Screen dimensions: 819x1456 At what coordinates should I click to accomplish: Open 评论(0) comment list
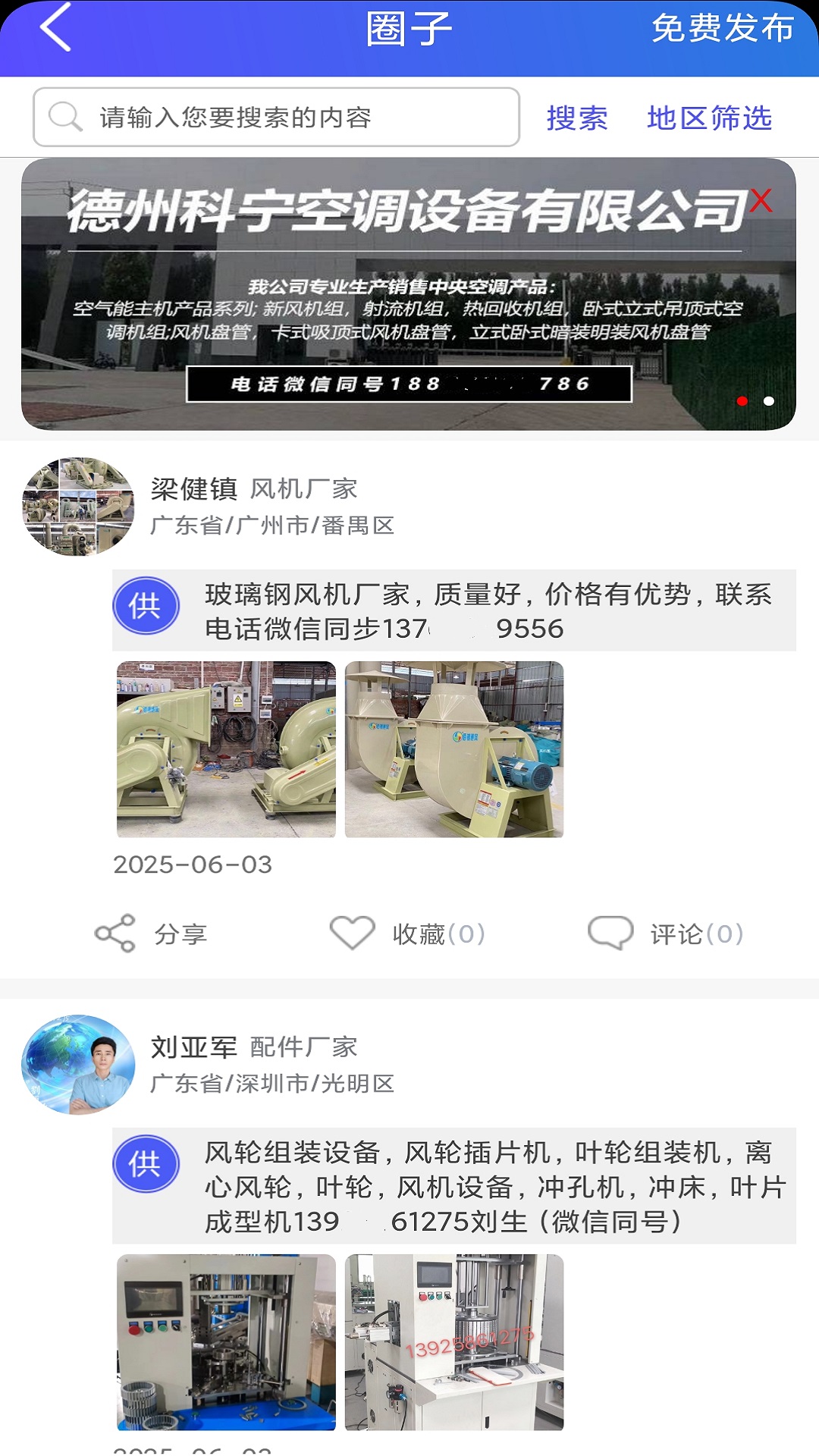coord(692,934)
